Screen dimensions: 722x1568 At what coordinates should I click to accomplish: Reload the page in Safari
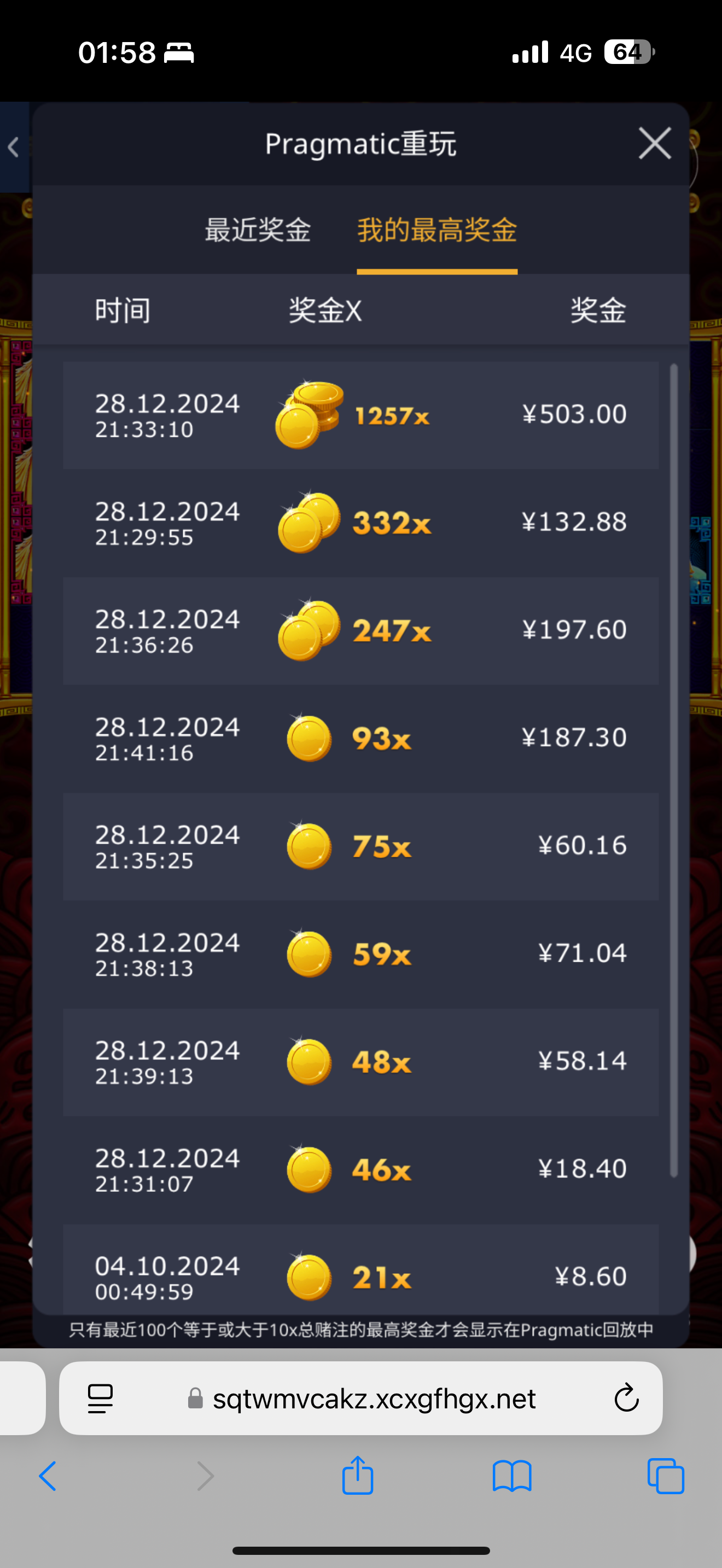coord(626,1398)
